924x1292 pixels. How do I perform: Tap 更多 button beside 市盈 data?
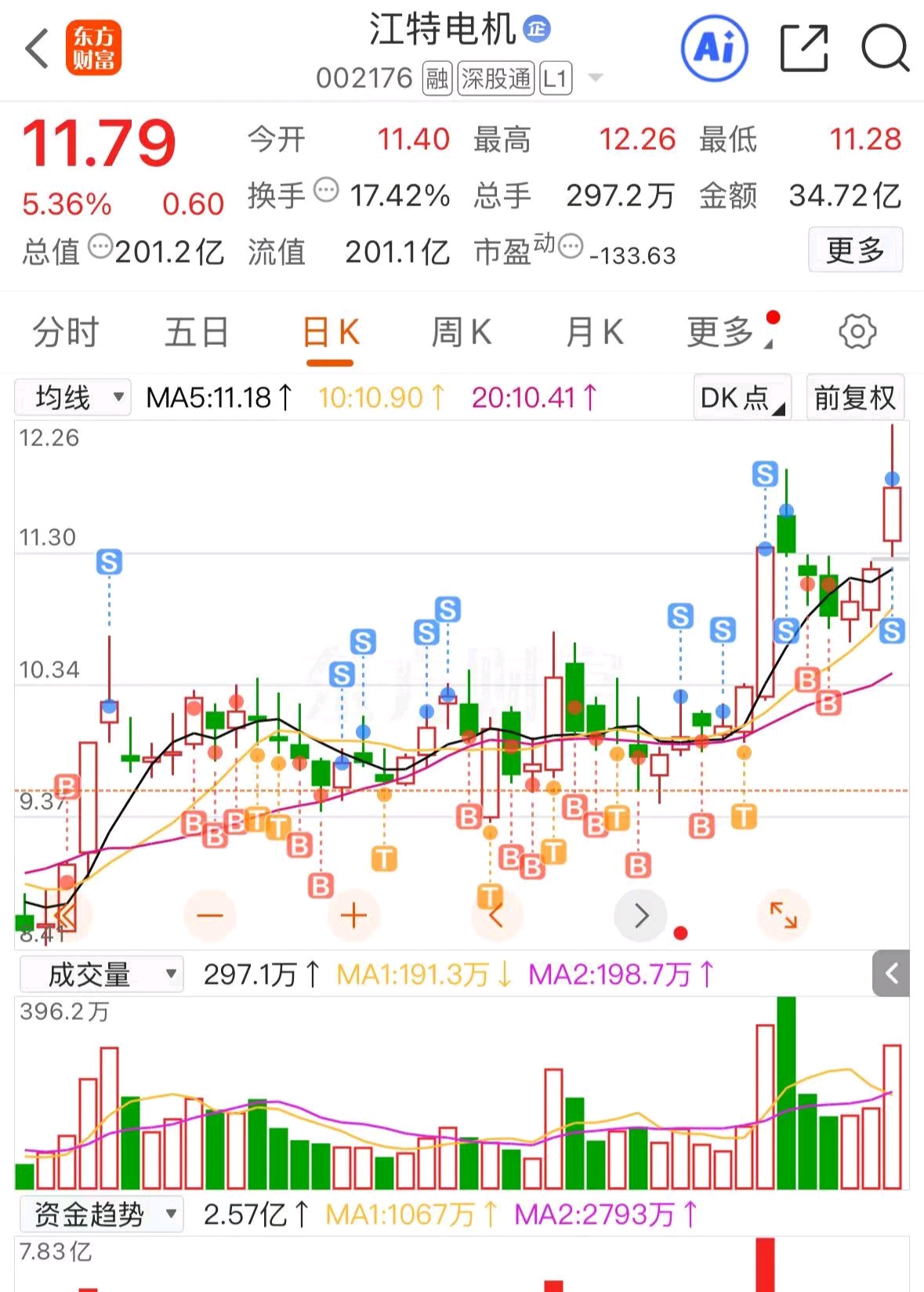click(855, 250)
